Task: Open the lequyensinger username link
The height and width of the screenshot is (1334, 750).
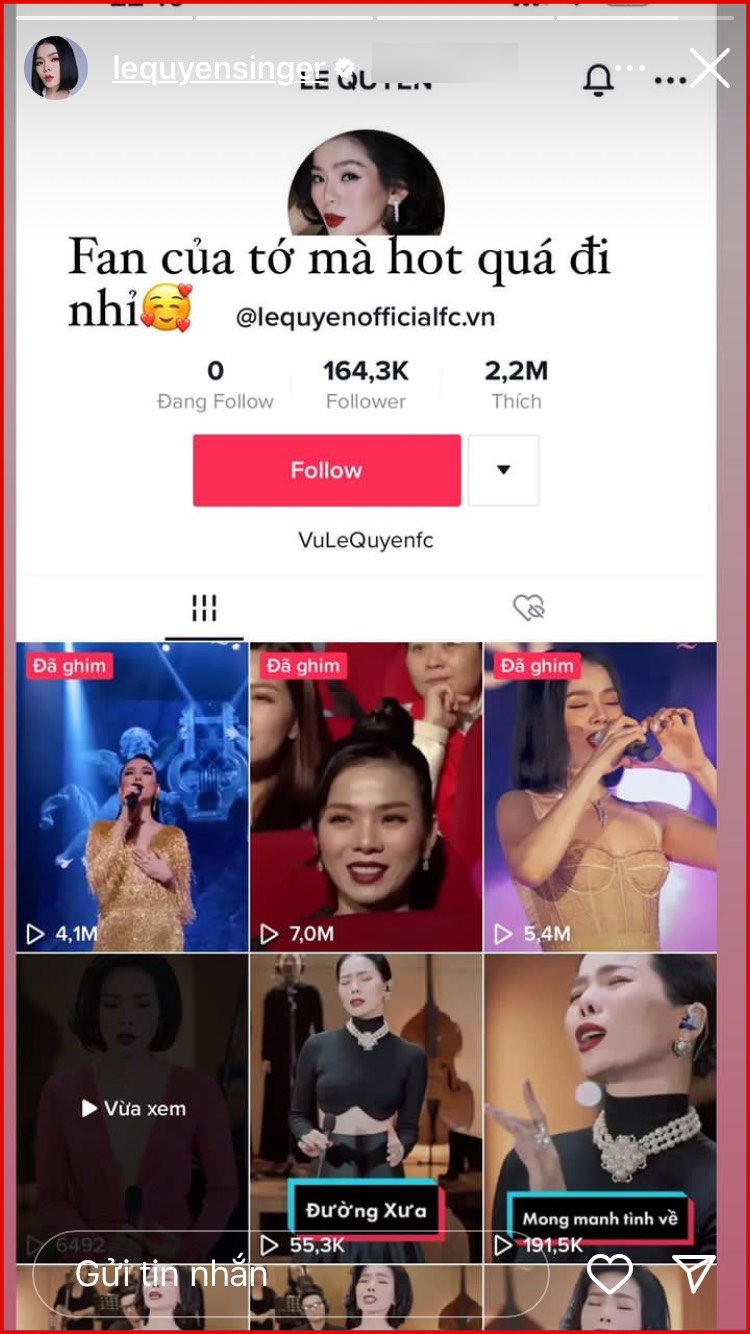Action: pos(219,69)
